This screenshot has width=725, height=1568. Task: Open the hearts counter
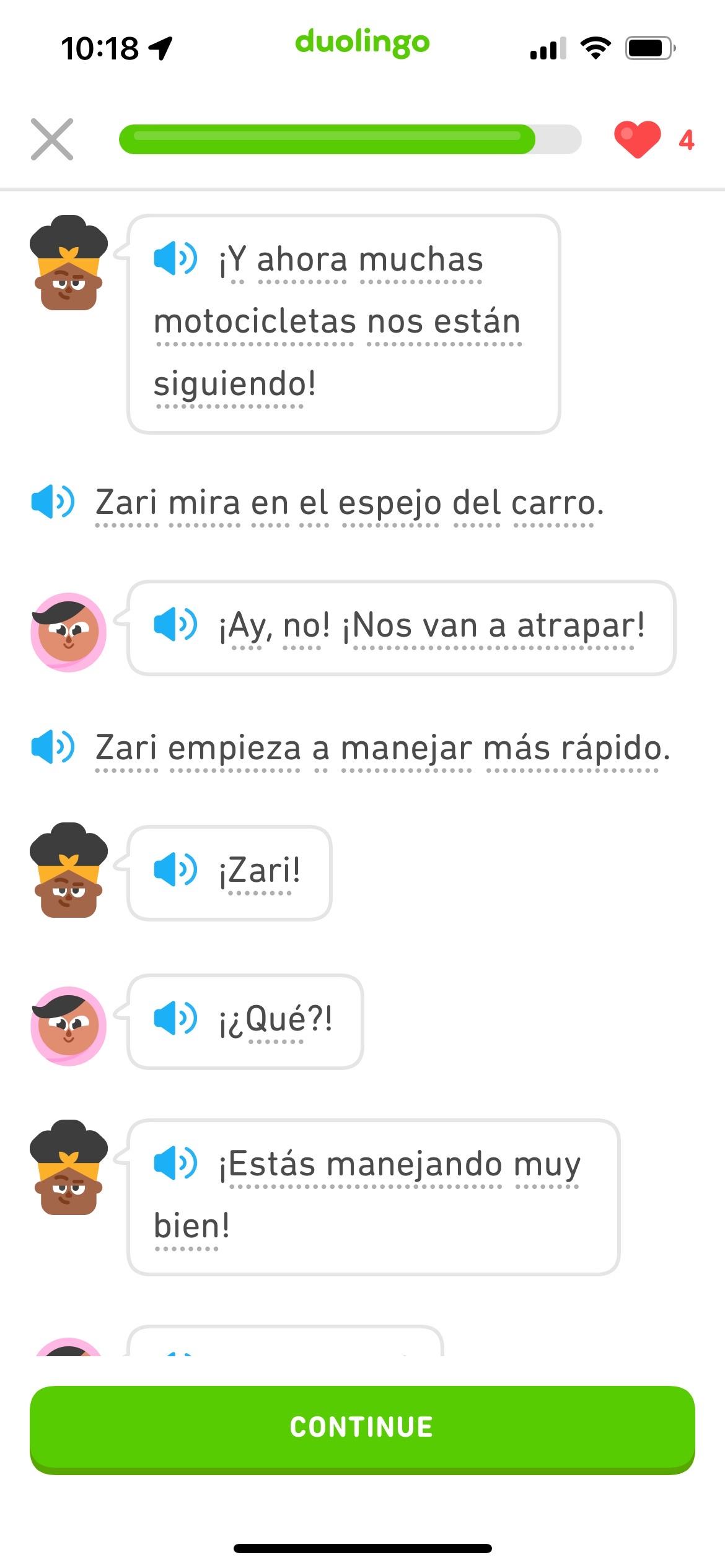click(x=654, y=140)
